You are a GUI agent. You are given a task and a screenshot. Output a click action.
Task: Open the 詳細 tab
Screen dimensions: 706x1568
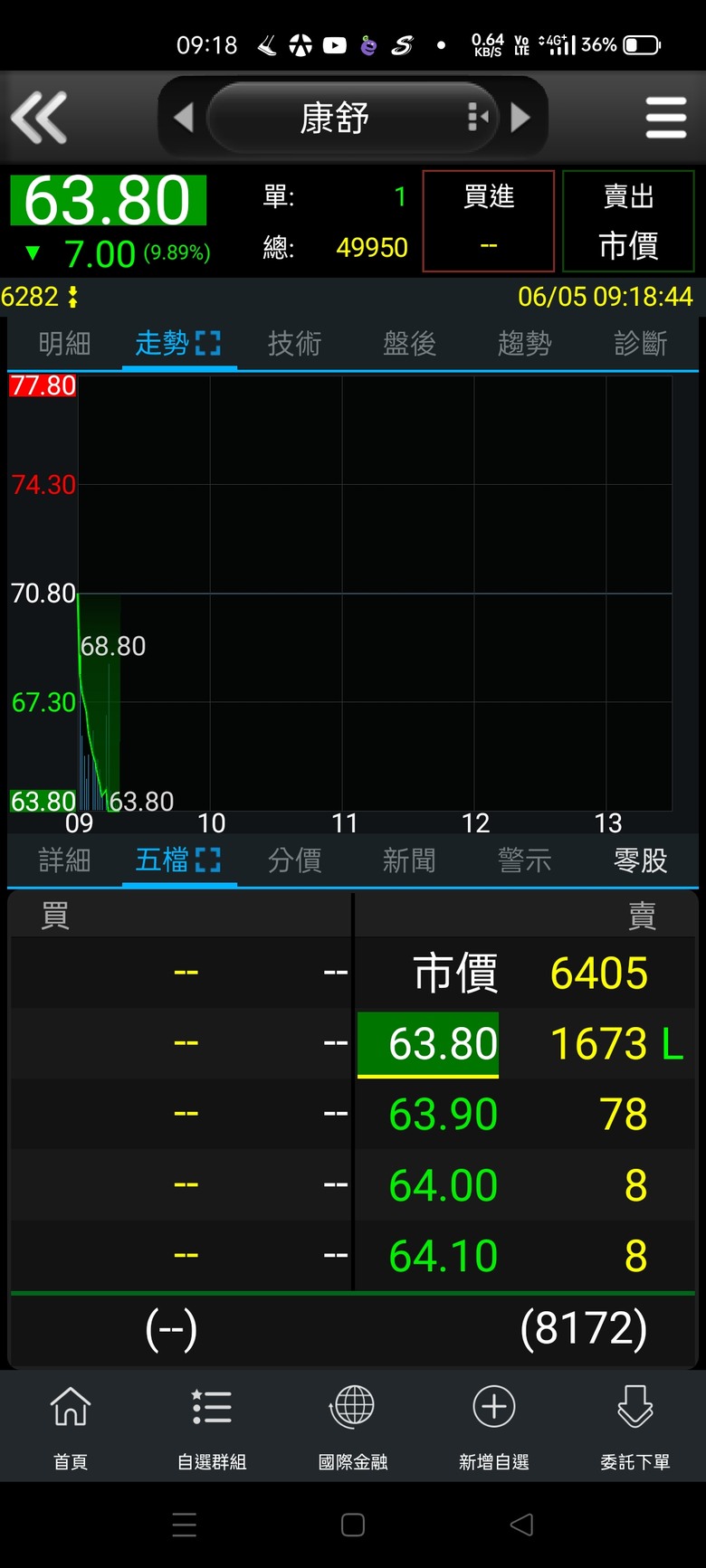tap(64, 860)
